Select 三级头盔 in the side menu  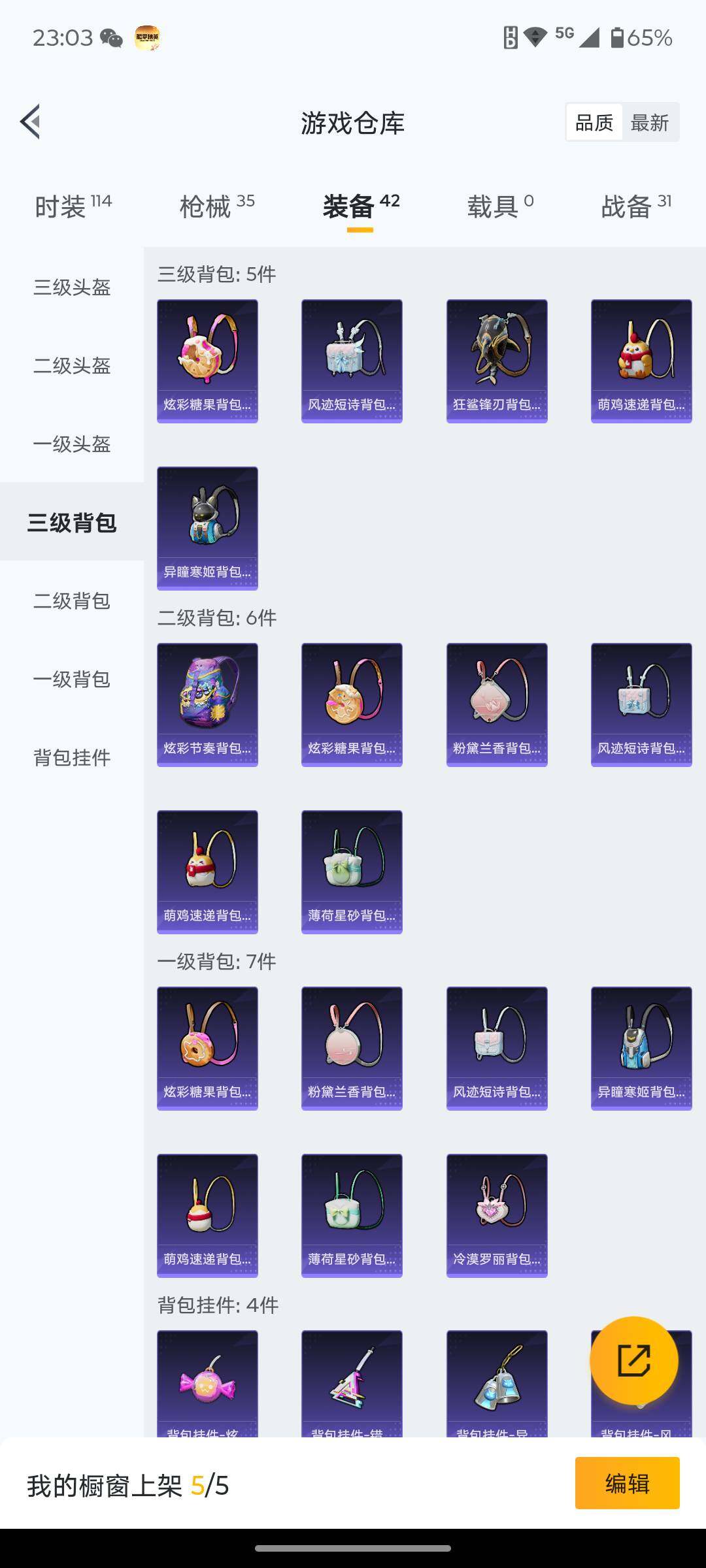point(72,287)
